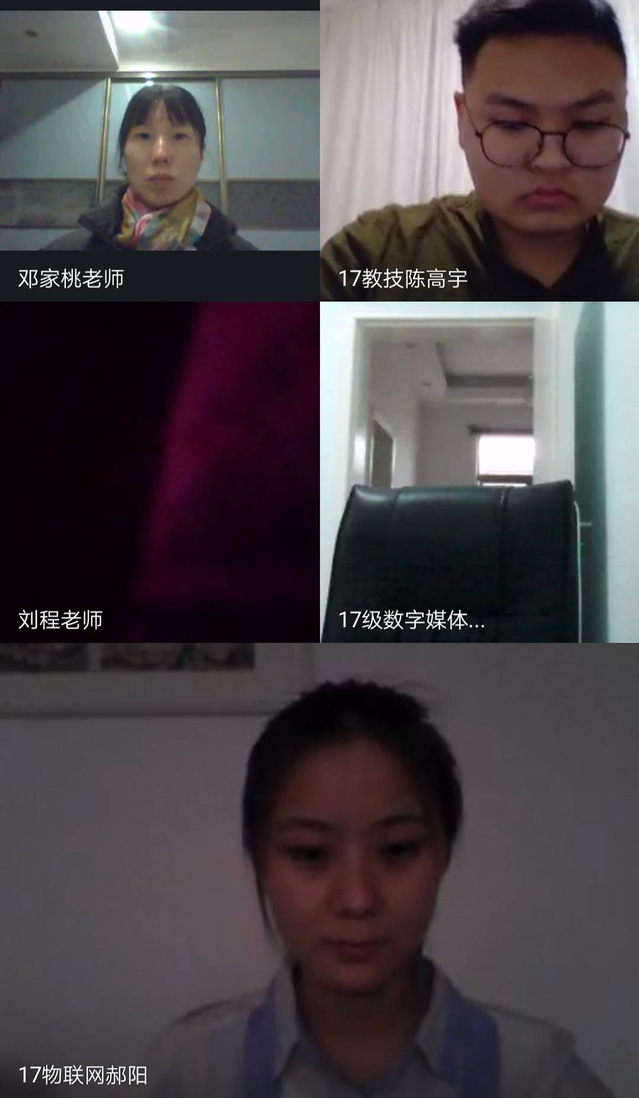Screen dimensions: 639x1098
Task: Enlarge the 17级数字媒体... video tile
Action: click(x=480, y=470)
